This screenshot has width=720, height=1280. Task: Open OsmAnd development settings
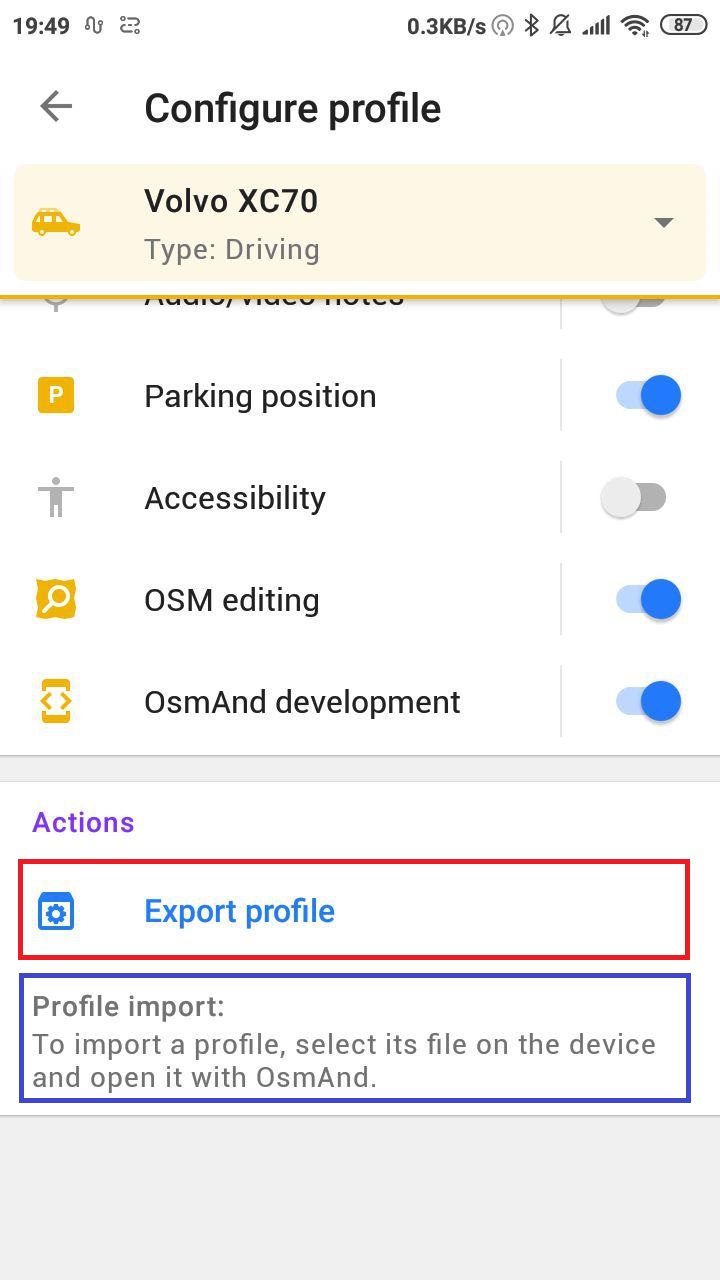pyautogui.click(x=302, y=702)
